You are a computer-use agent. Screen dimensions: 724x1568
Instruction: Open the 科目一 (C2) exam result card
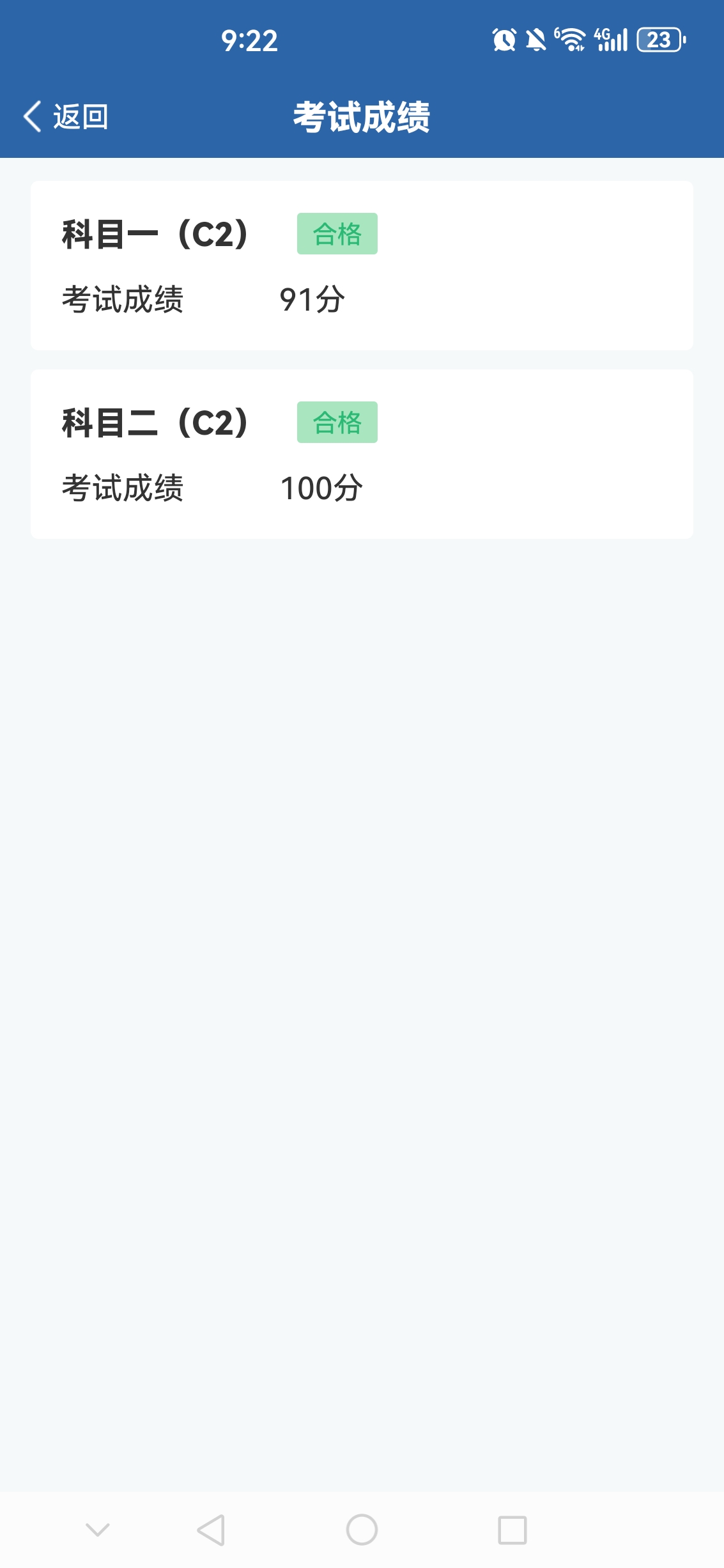[362, 265]
